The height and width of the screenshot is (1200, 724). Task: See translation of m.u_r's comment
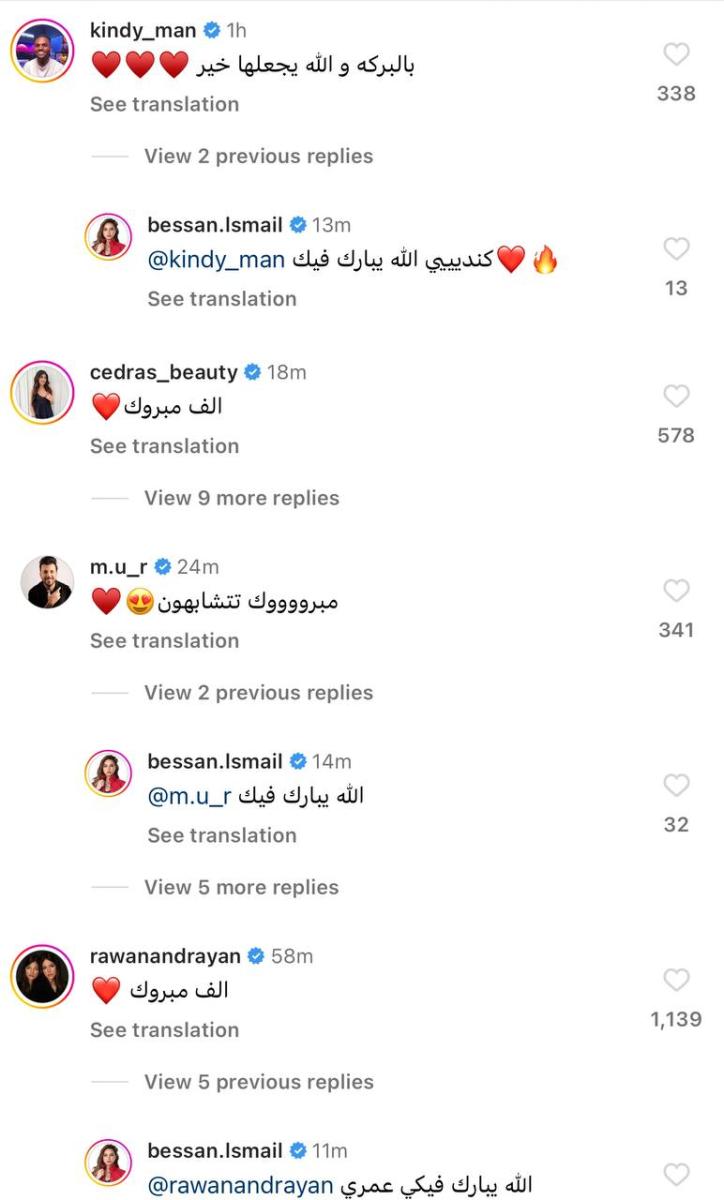click(x=164, y=641)
